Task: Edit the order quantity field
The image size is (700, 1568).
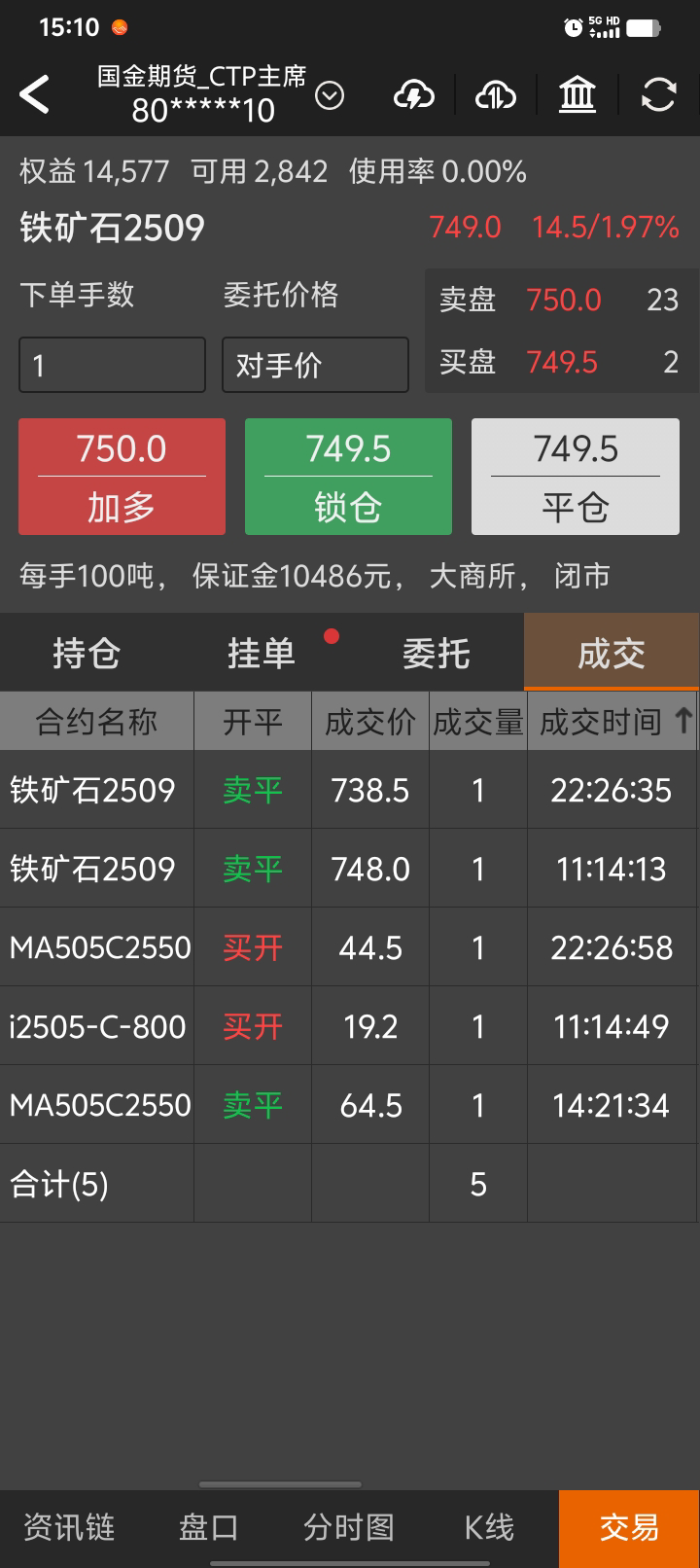Action: 112,365
